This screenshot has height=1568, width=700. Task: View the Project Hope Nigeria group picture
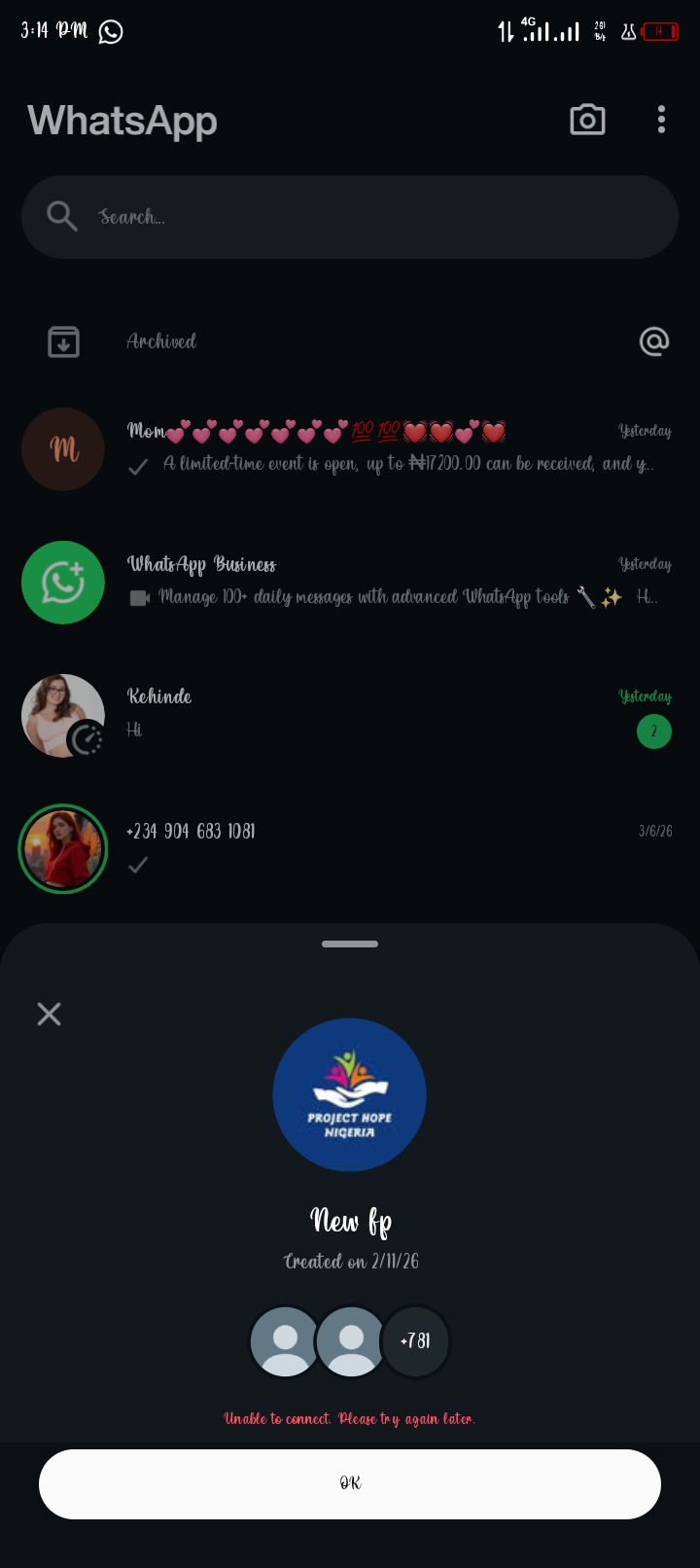[x=350, y=1094]
